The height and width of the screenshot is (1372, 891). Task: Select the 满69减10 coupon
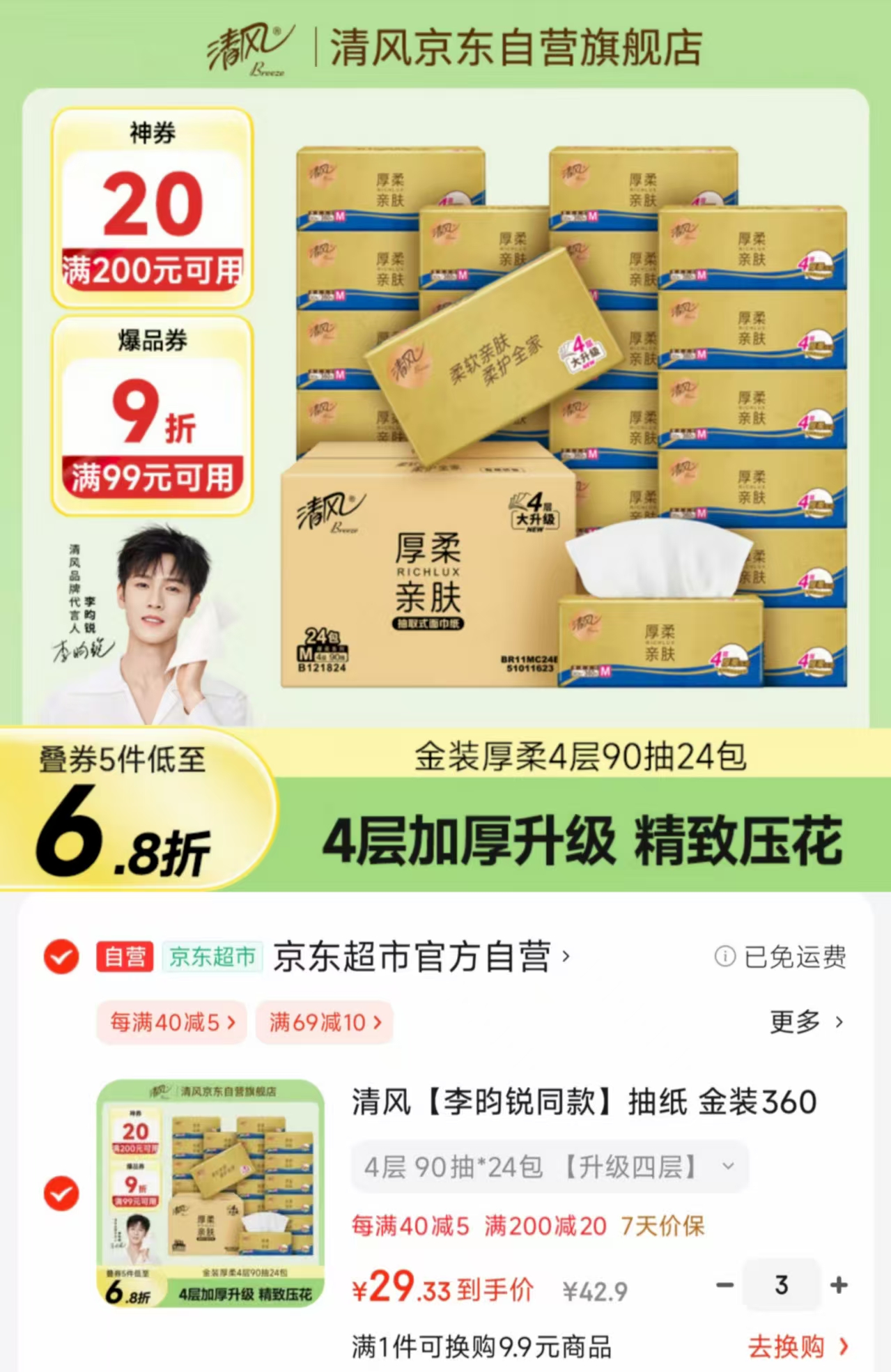[325, 1022]
